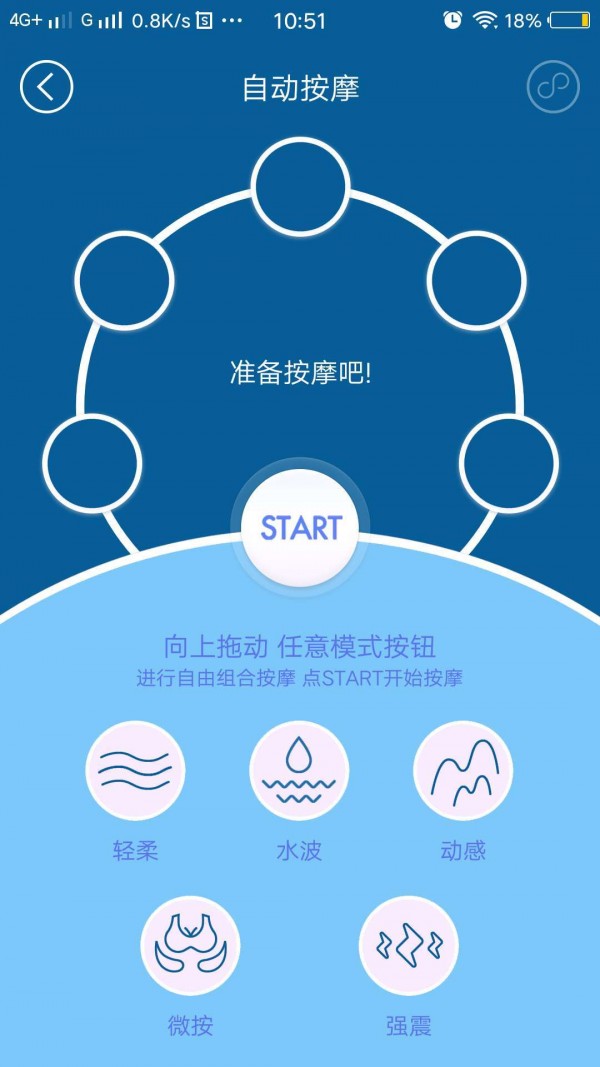This screenshot has width=600, height=1067.
Task: Tap START to begin the massage
Action: pos(300,527)
